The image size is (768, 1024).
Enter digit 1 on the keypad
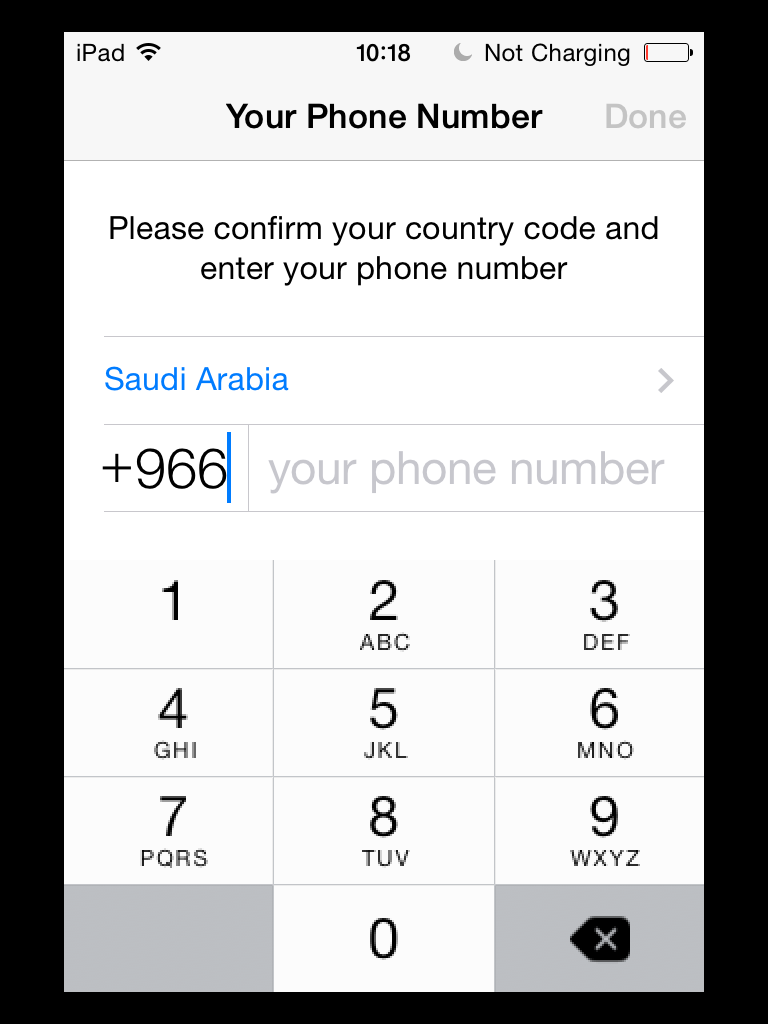pyautogui.click(x=170, y=613)
